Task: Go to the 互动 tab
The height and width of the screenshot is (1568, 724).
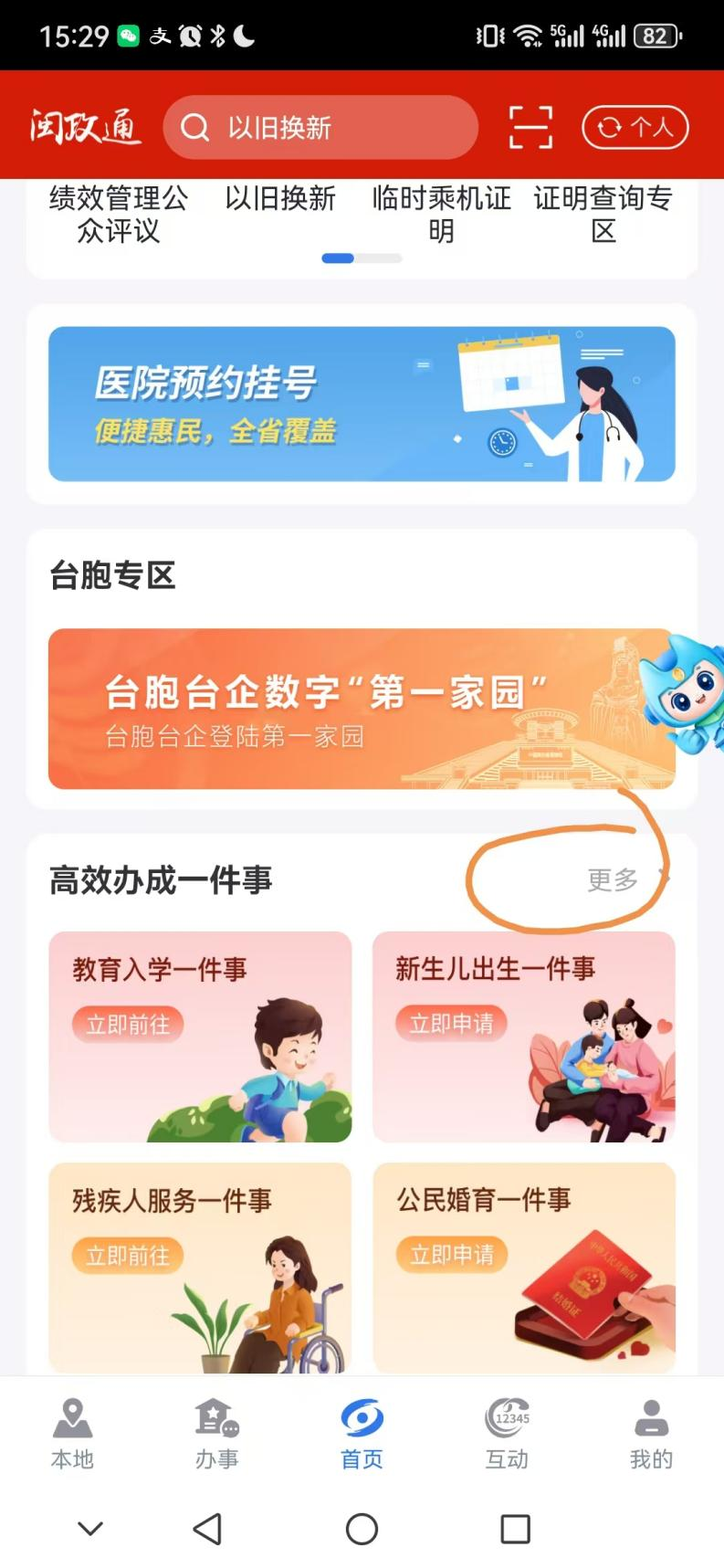Action: pos(507,1434)
